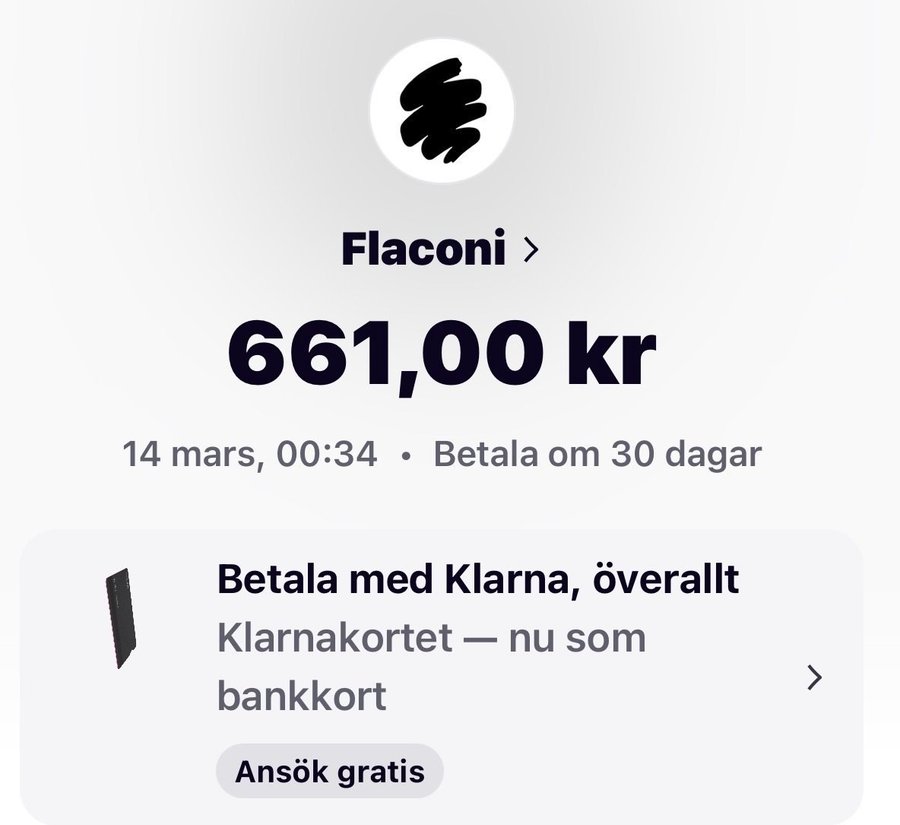The width and height of the screenshot is (900, 825).
Task: Open the Flaconi merchant details
Action: click(x=440, y=250)
